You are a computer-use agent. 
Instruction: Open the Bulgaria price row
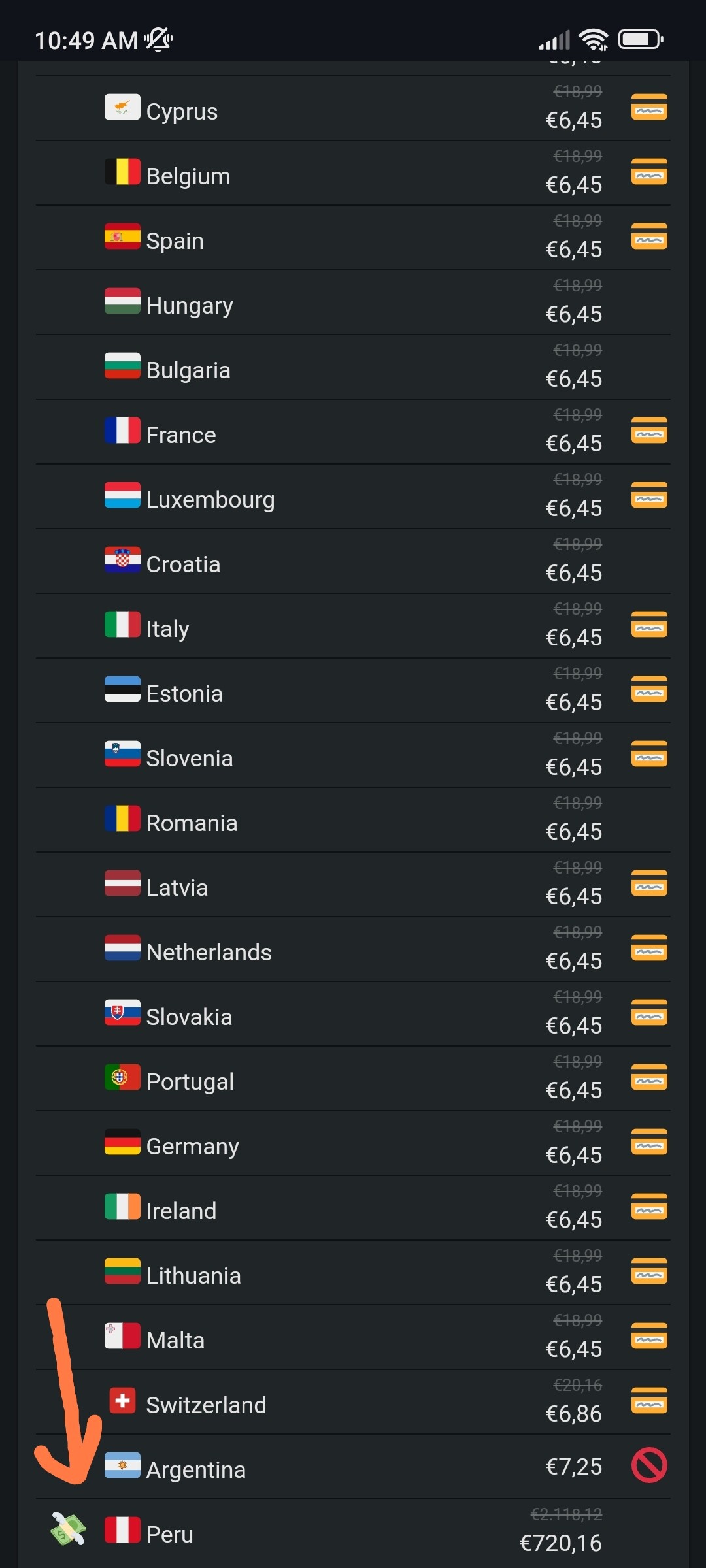pyautogui.click(x=353, y=367)
